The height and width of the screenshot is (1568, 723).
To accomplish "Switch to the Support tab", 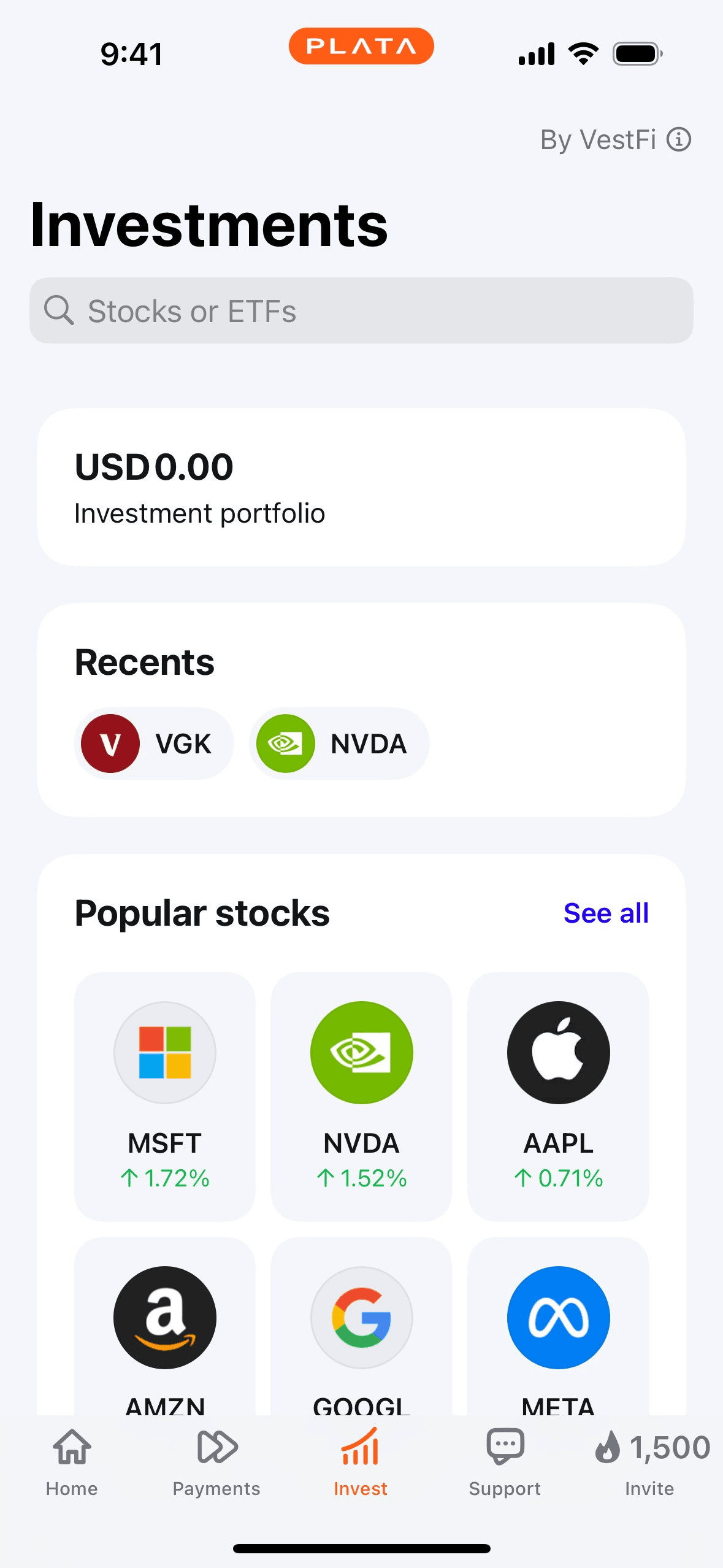I will (505, 1461).
